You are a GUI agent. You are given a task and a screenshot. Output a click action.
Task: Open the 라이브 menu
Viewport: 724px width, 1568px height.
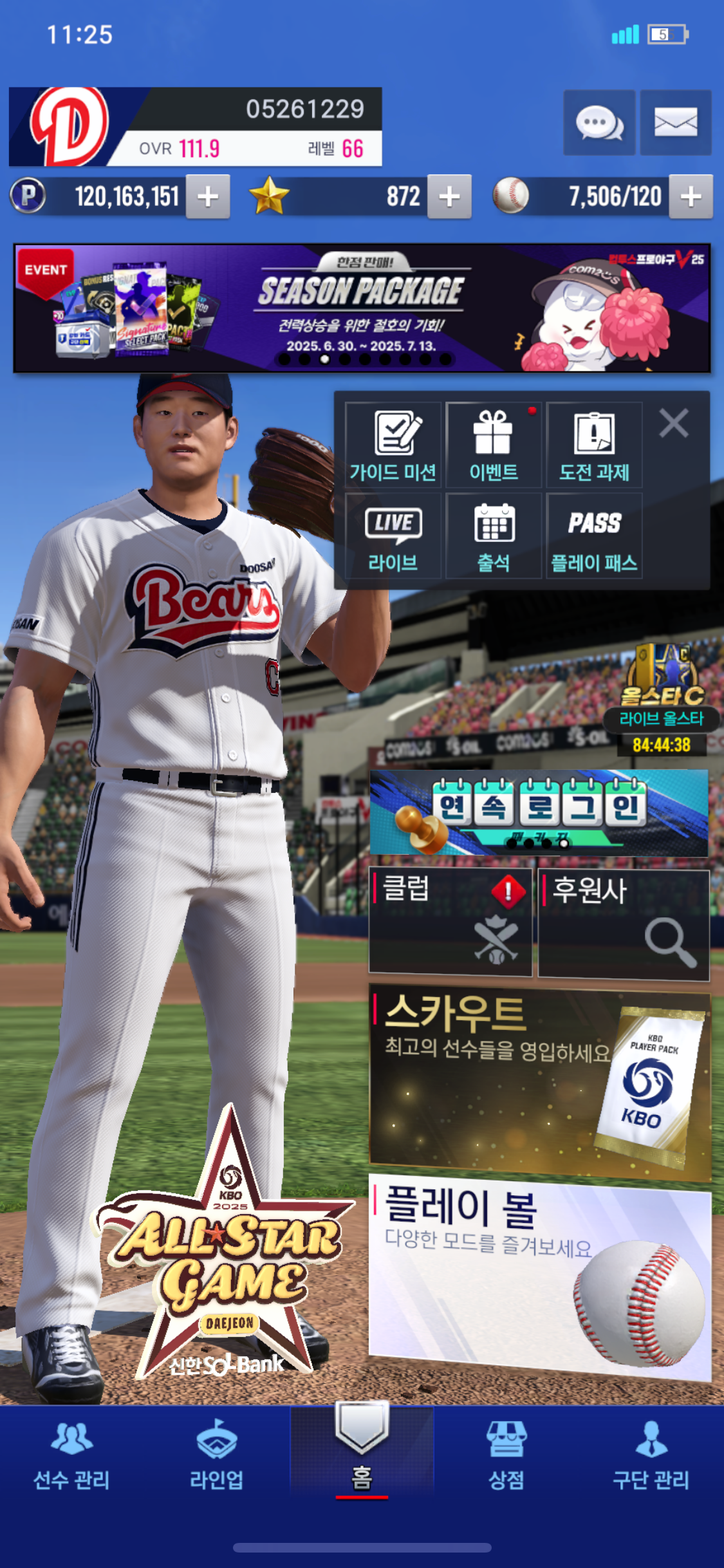393,536
